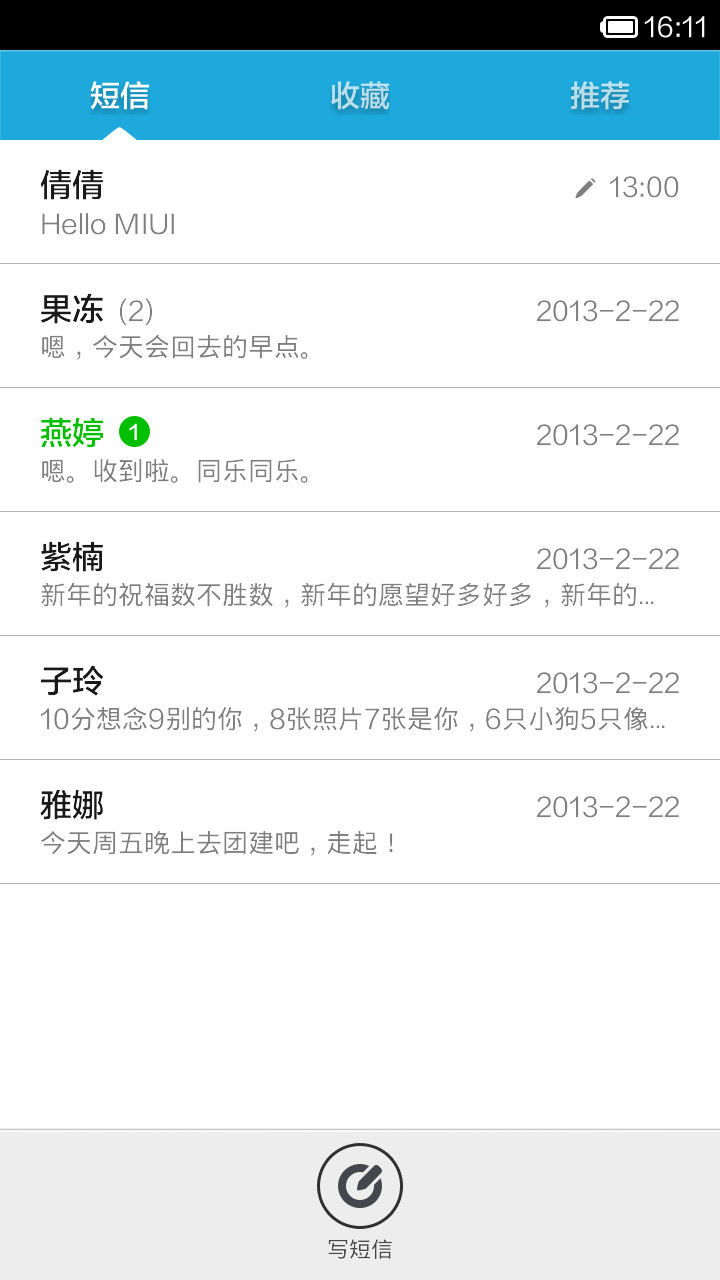Switch to the 收藏 tab
720x1280 pixels.
360,96
